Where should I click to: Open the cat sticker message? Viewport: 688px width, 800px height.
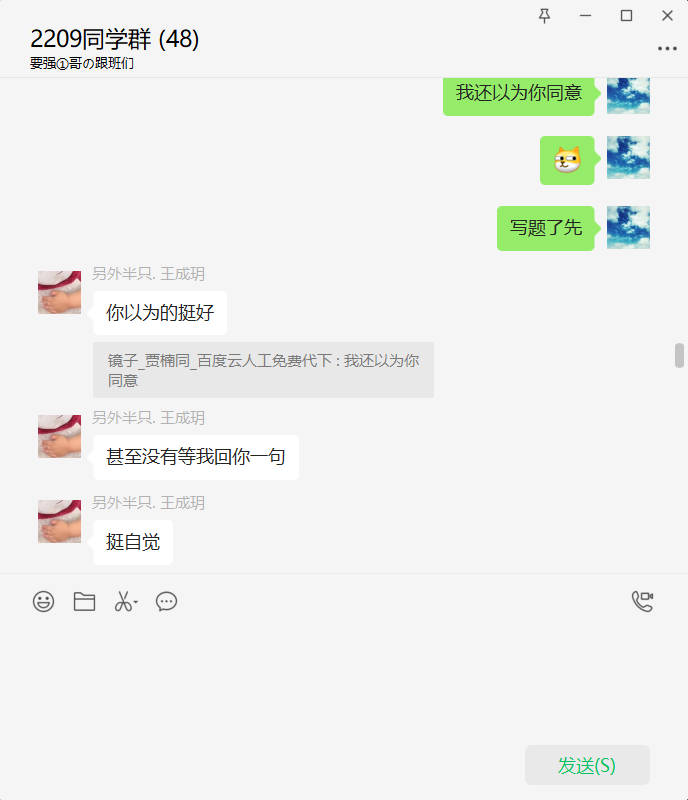tap(567, 160)
